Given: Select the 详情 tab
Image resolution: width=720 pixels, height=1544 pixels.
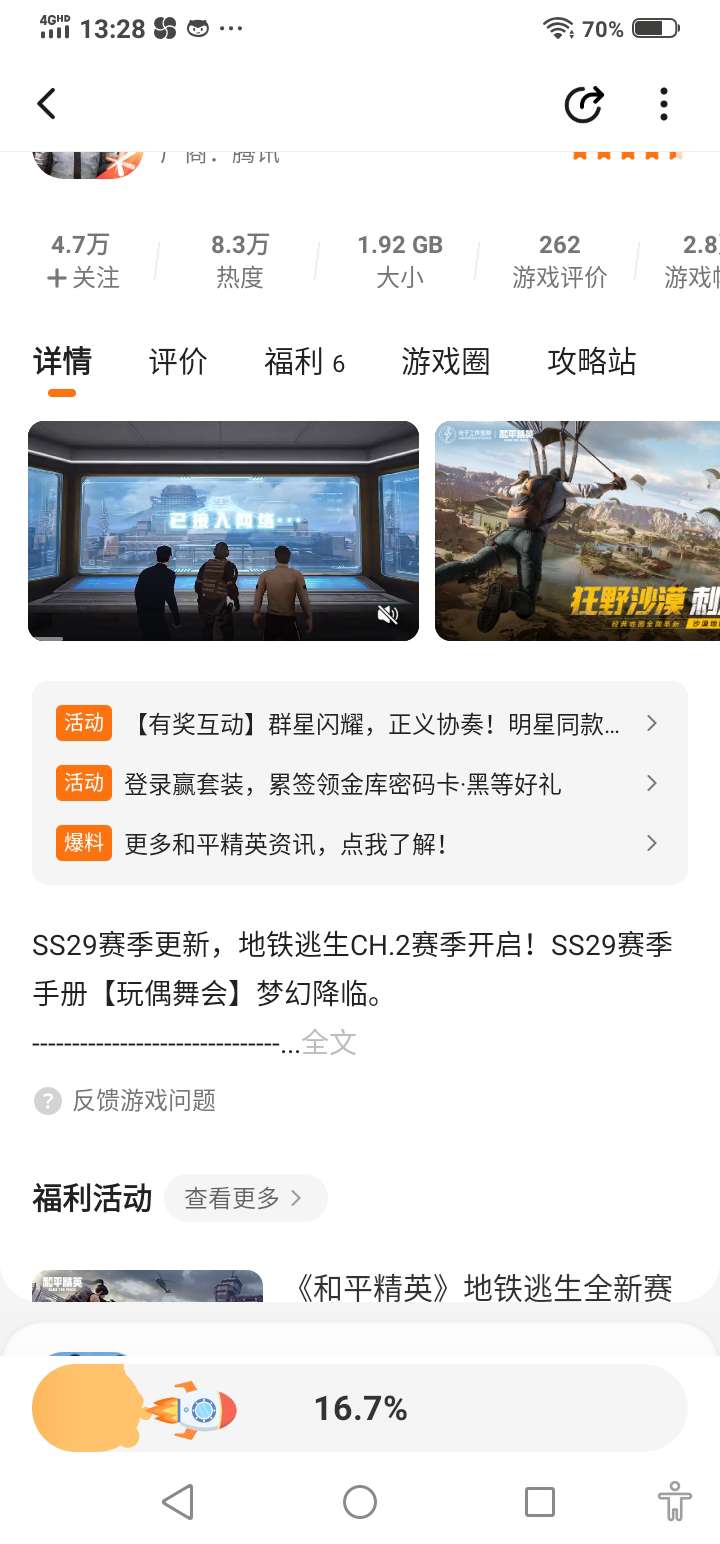Looking at the screenshot, I should [62, 362].
